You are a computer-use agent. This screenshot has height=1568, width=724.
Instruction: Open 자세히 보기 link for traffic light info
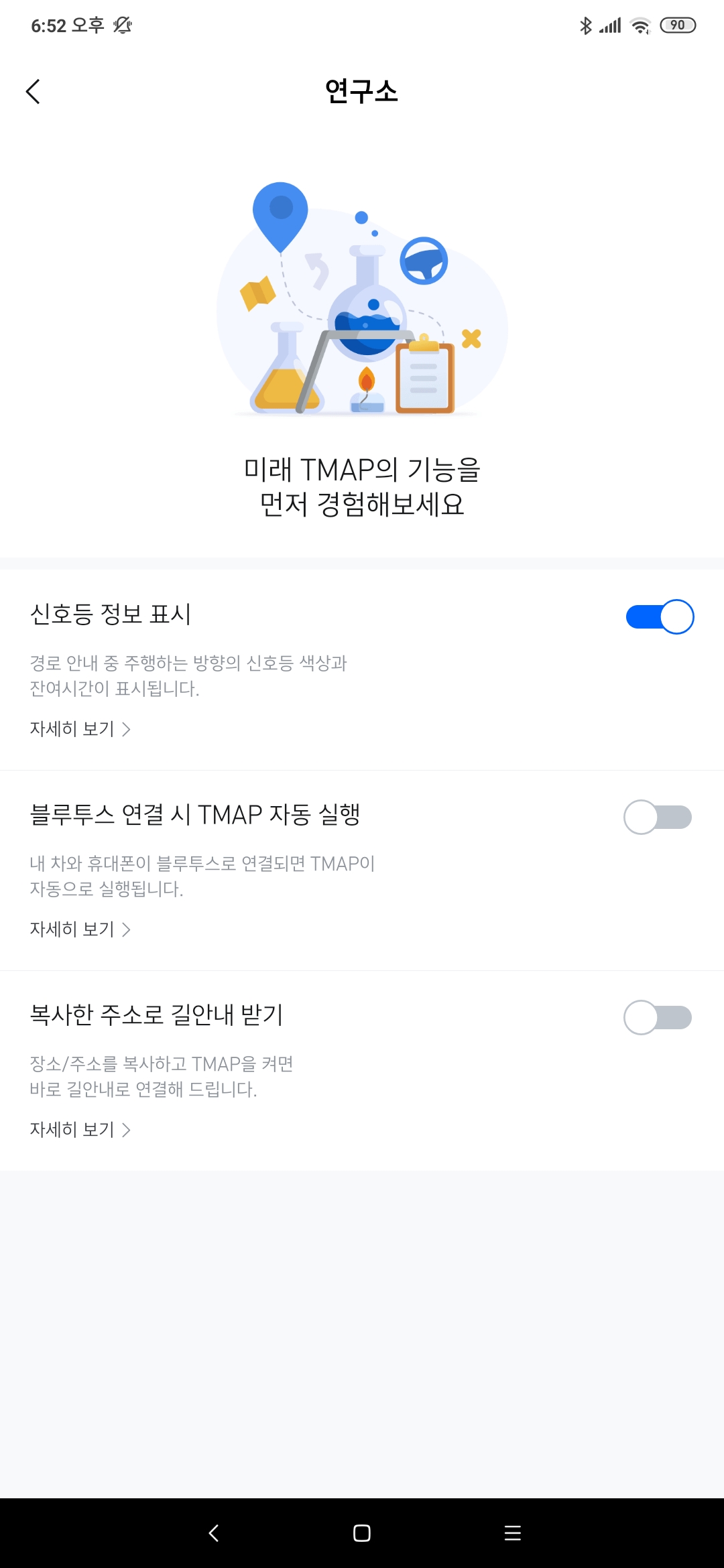point(74,728)
